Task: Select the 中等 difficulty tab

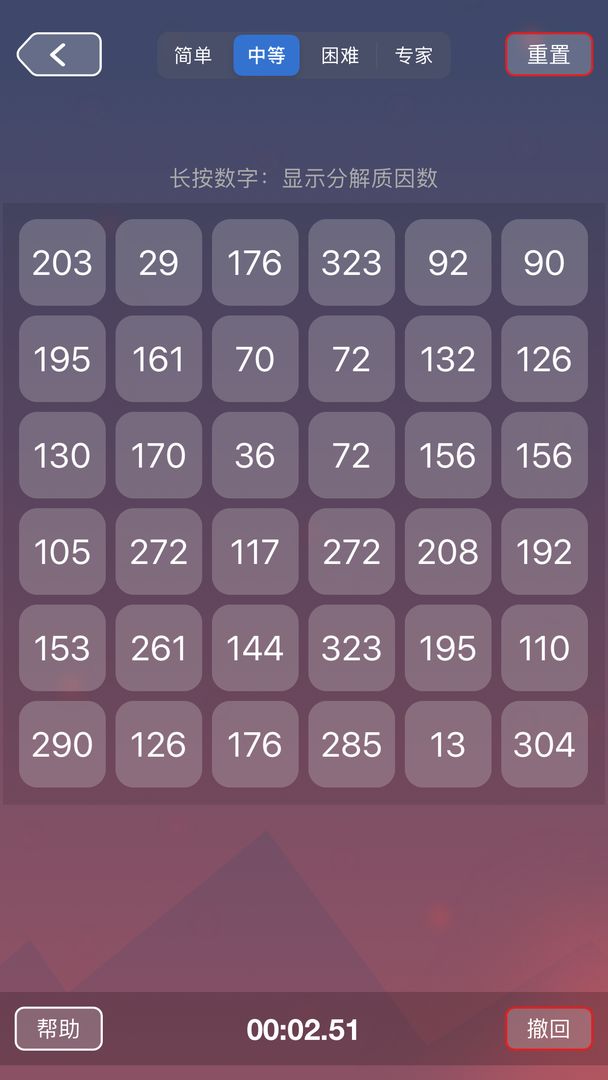Action: pyautogui.click(x=266, y=56)
